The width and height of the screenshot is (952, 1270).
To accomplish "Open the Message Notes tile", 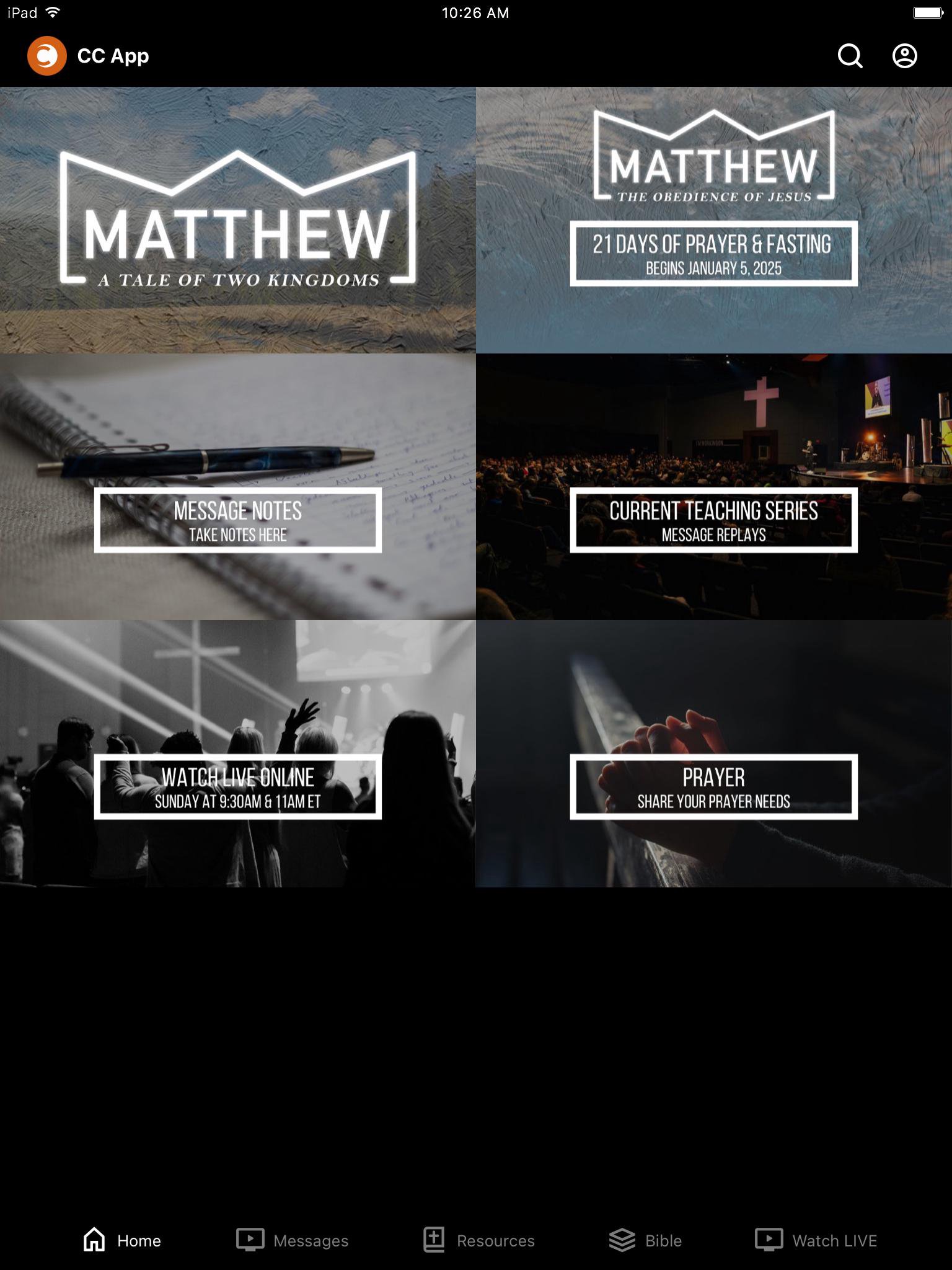I will (x=238, y=487).
